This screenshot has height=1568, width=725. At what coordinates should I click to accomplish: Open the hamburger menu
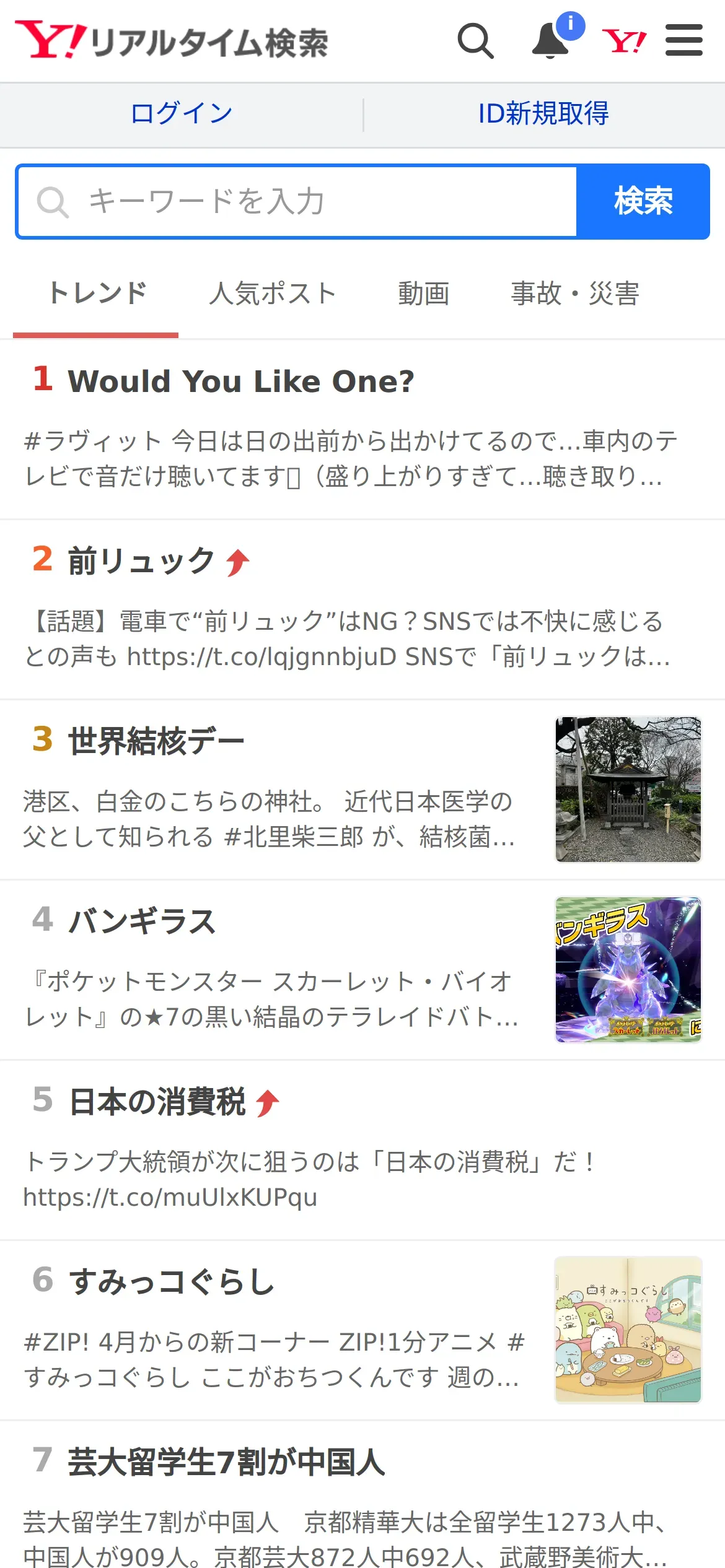(x=683, y=40)
